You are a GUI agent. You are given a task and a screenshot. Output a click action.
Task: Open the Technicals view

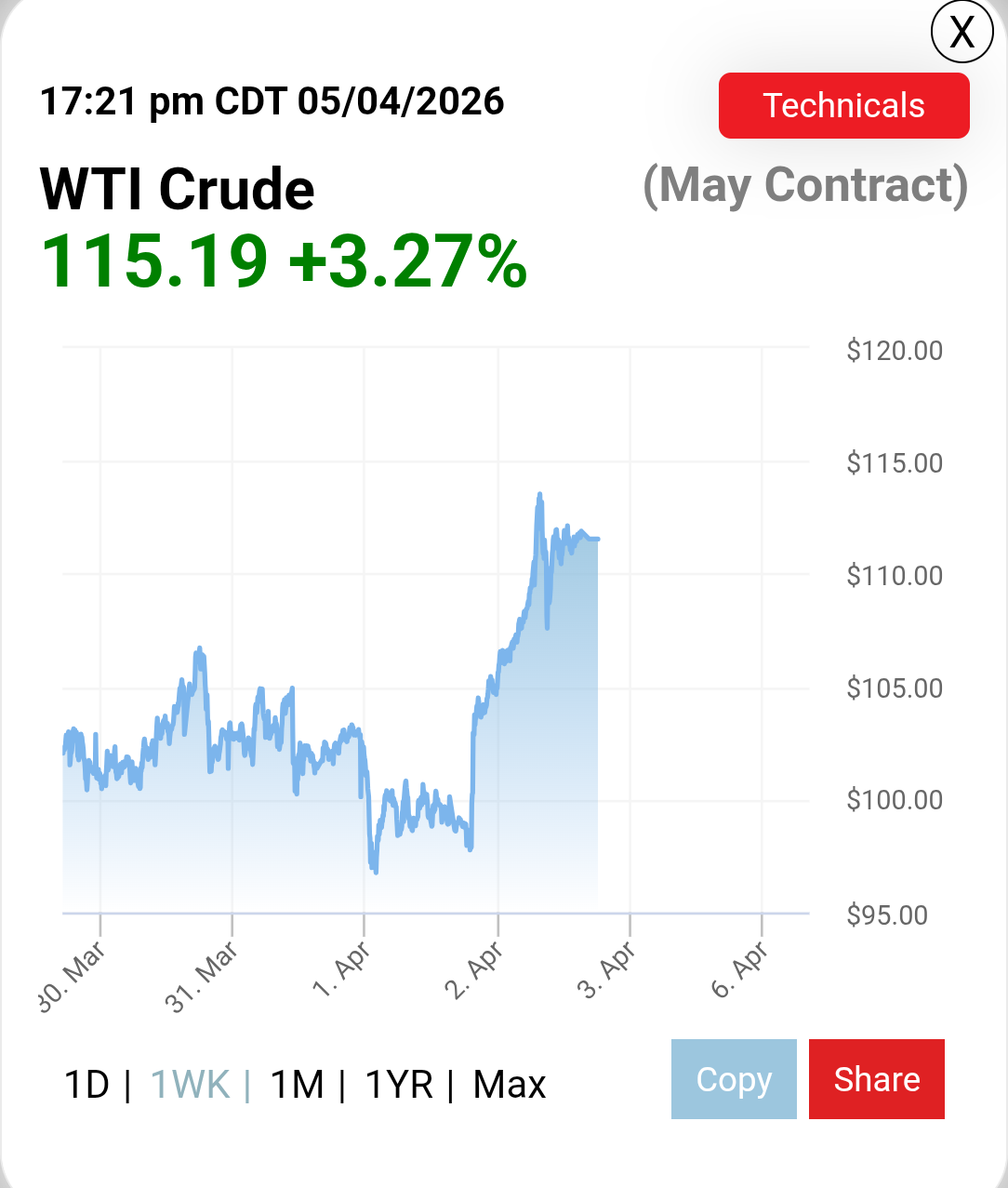pos(843,105)
